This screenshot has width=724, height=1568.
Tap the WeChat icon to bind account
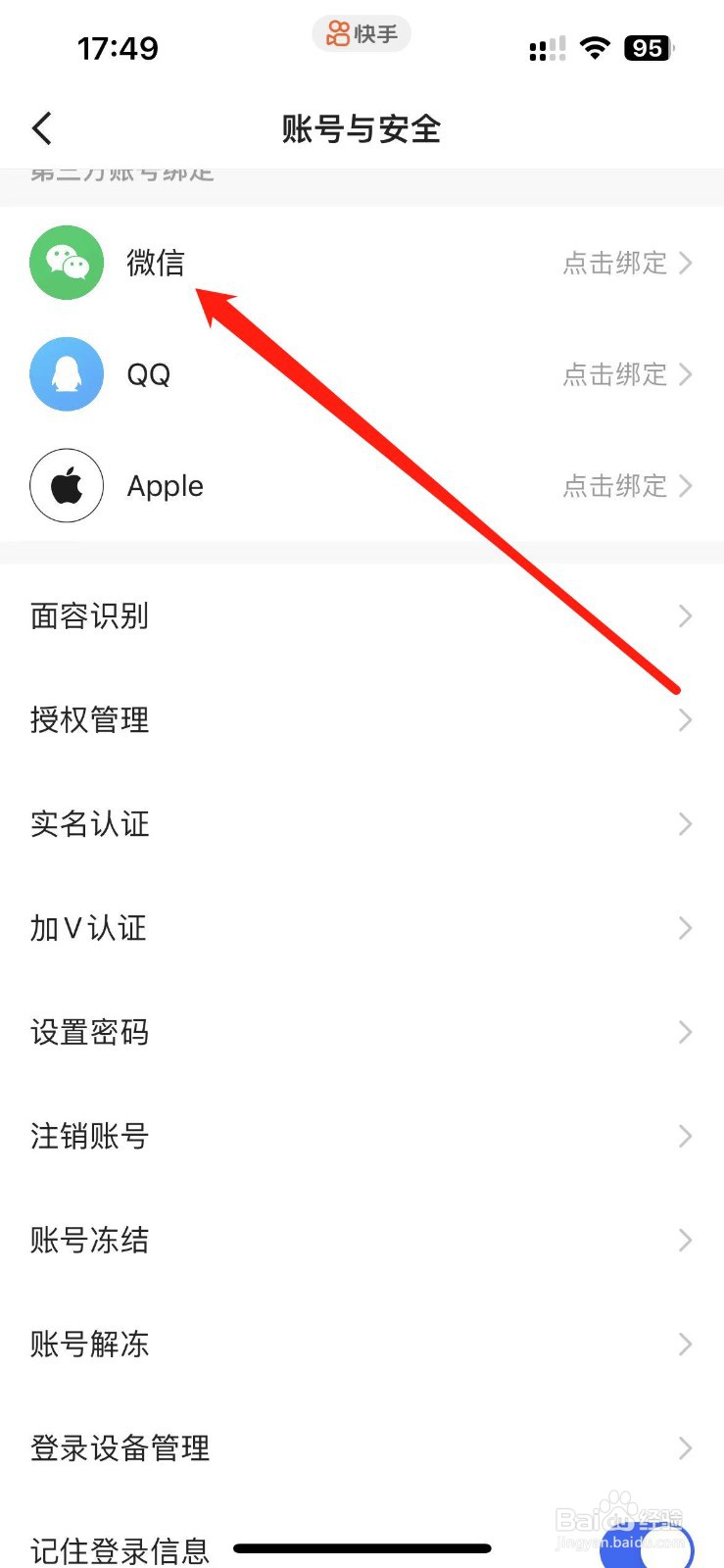pyautogui.click(x=67, y=263)
